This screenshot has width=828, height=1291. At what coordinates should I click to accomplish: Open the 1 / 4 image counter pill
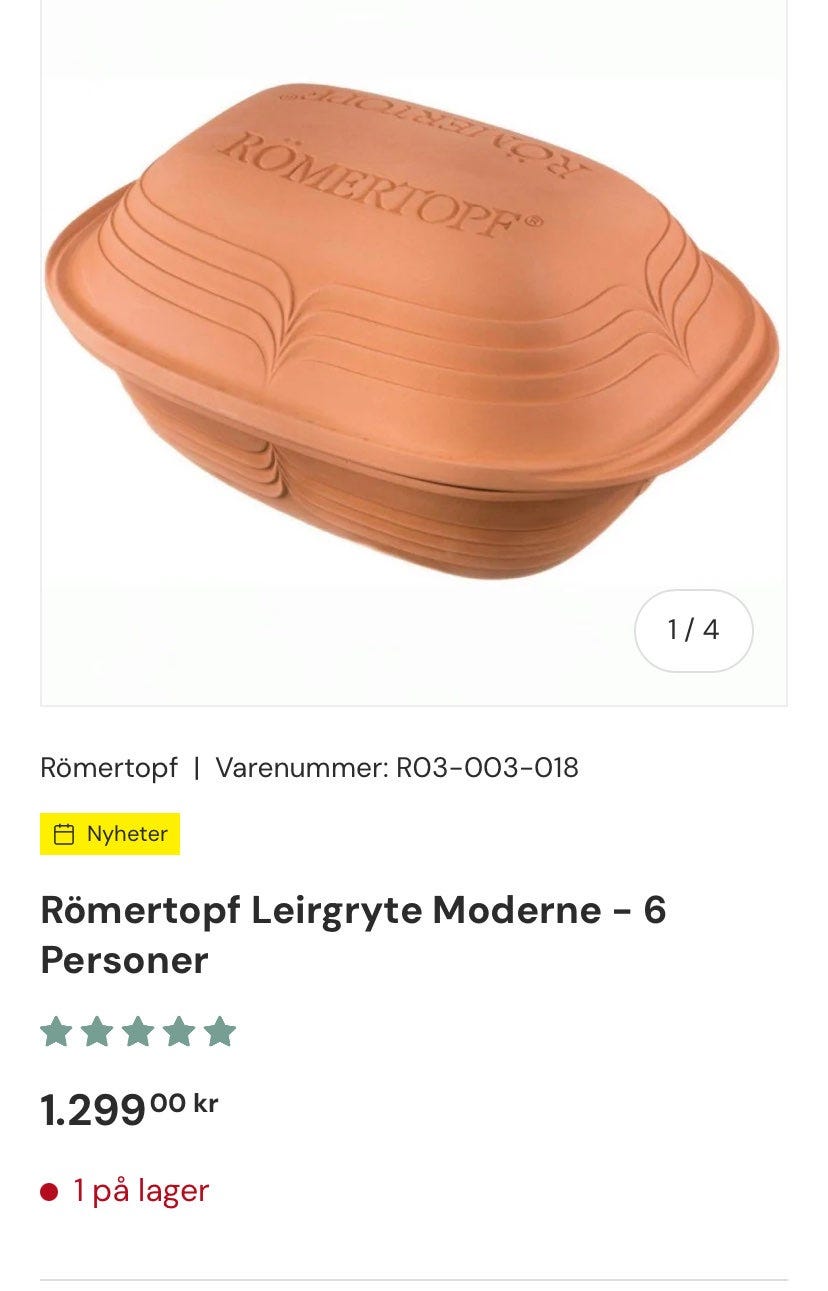(694, 630)
